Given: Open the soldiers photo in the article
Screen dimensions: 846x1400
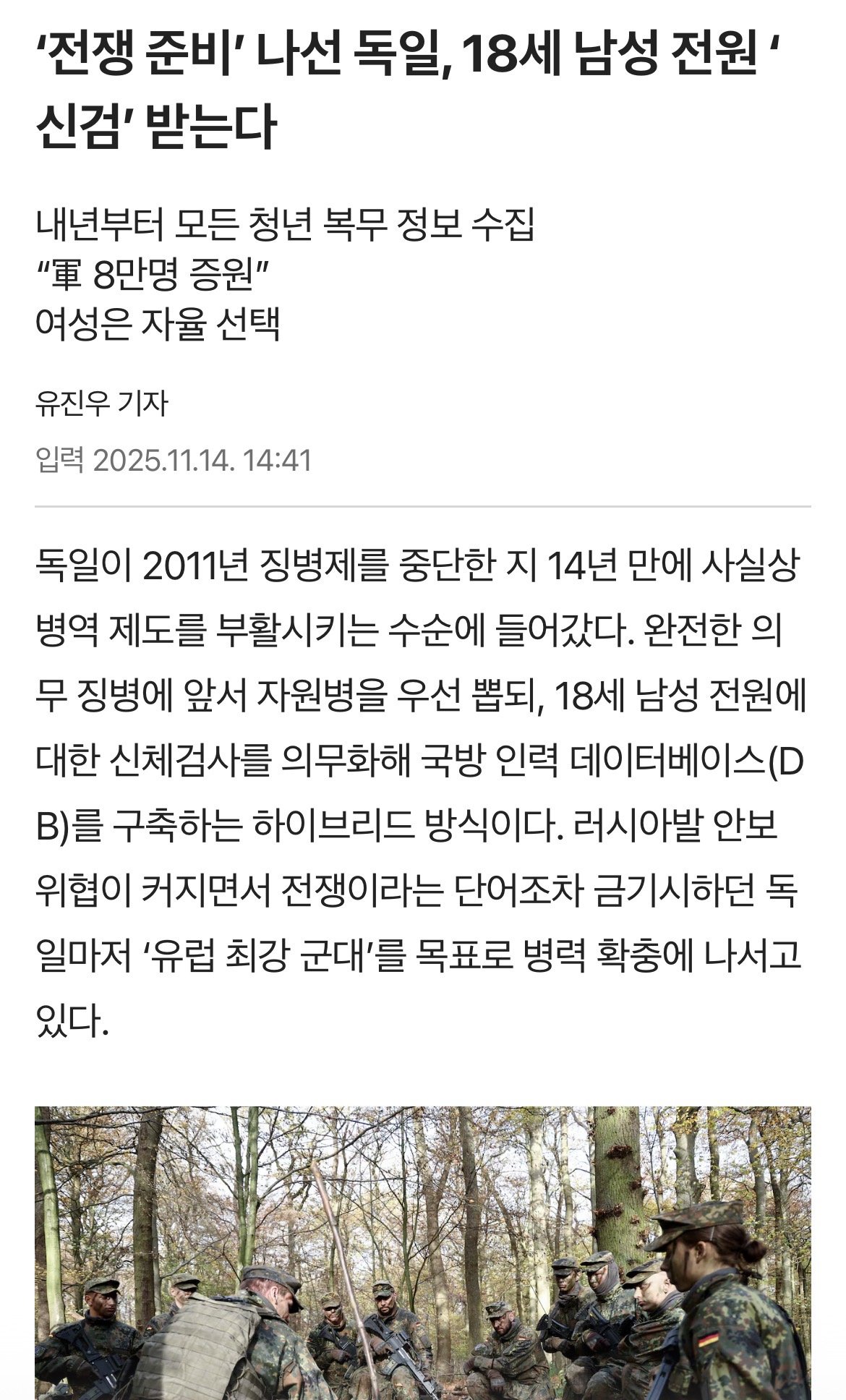Looking at the screenshot, I should coord(422,1252).
